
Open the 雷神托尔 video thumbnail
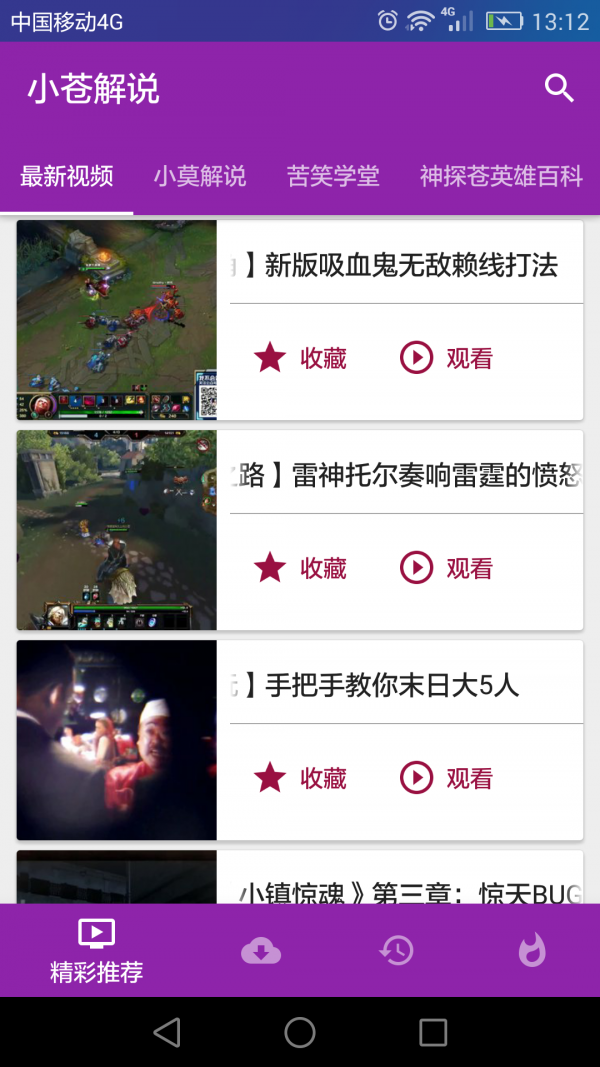pos(117,530)
